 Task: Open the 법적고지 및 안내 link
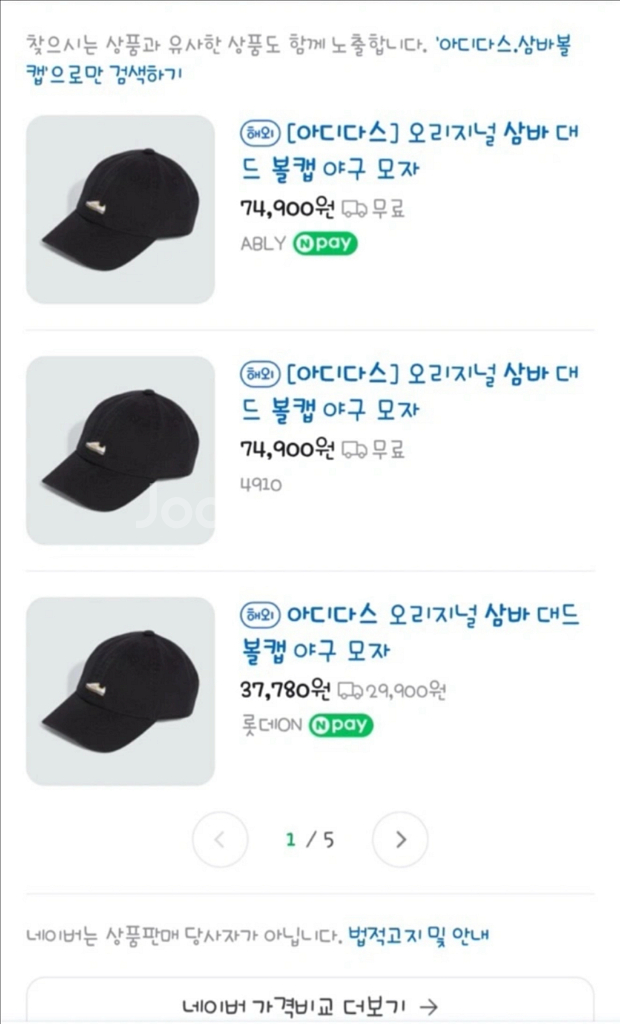418,936
